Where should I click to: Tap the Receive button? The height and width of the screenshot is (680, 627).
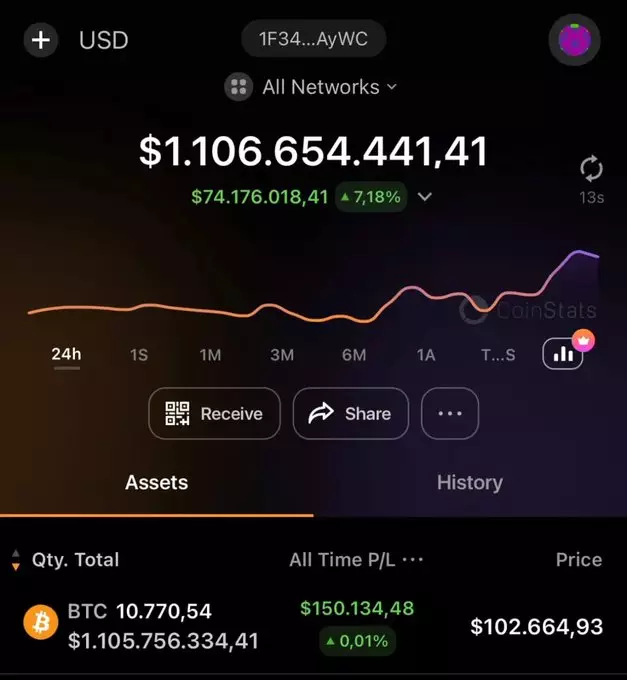pos(214,413)
